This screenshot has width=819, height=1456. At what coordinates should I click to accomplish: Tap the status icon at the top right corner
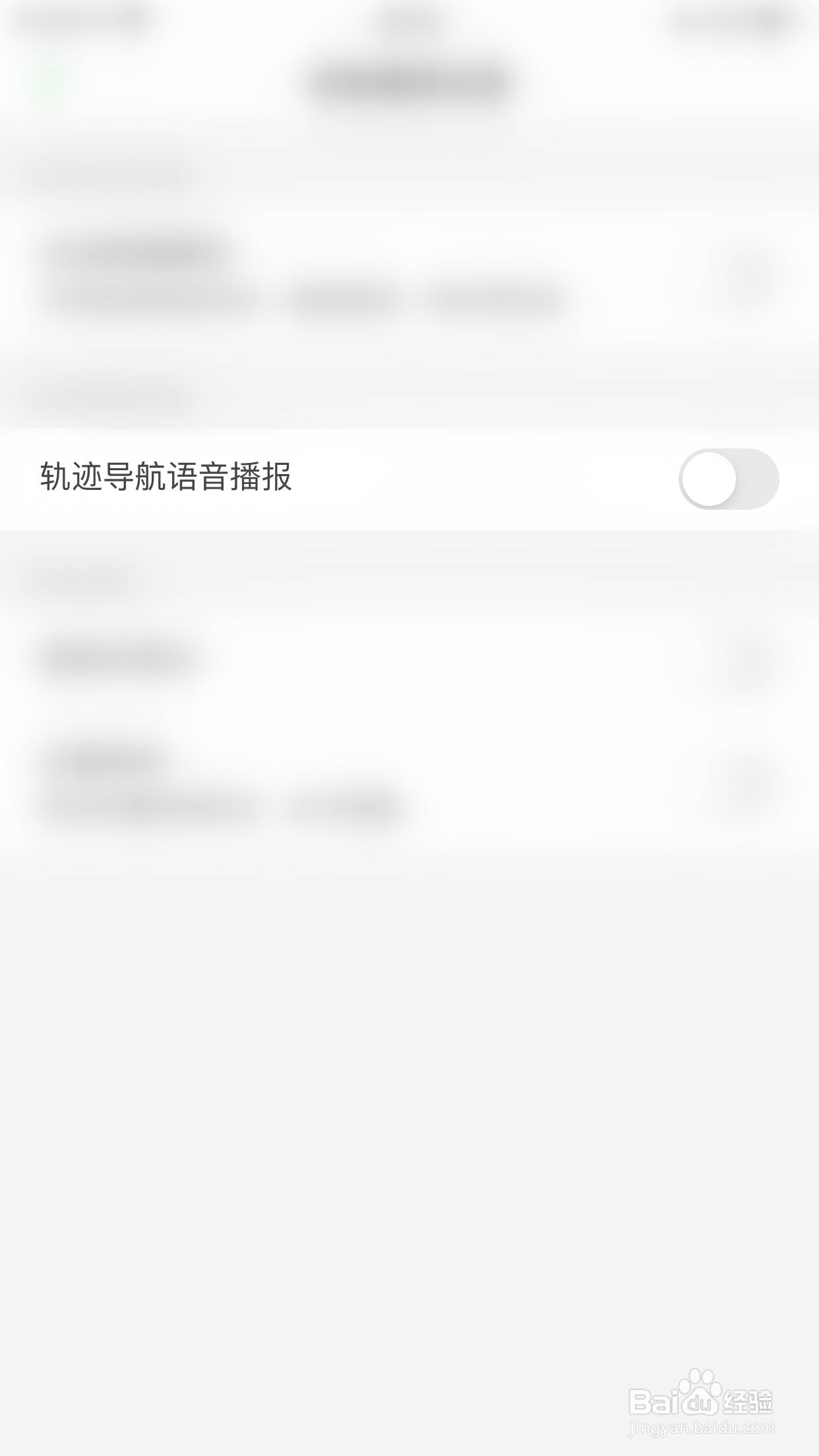[772, 20]
